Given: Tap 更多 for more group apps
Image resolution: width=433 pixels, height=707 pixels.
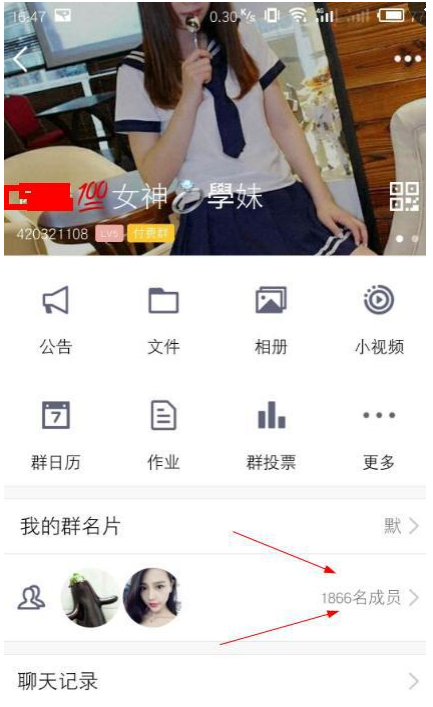Looking at the screenshot, I should pyautogui.click(x=379, y=436).
